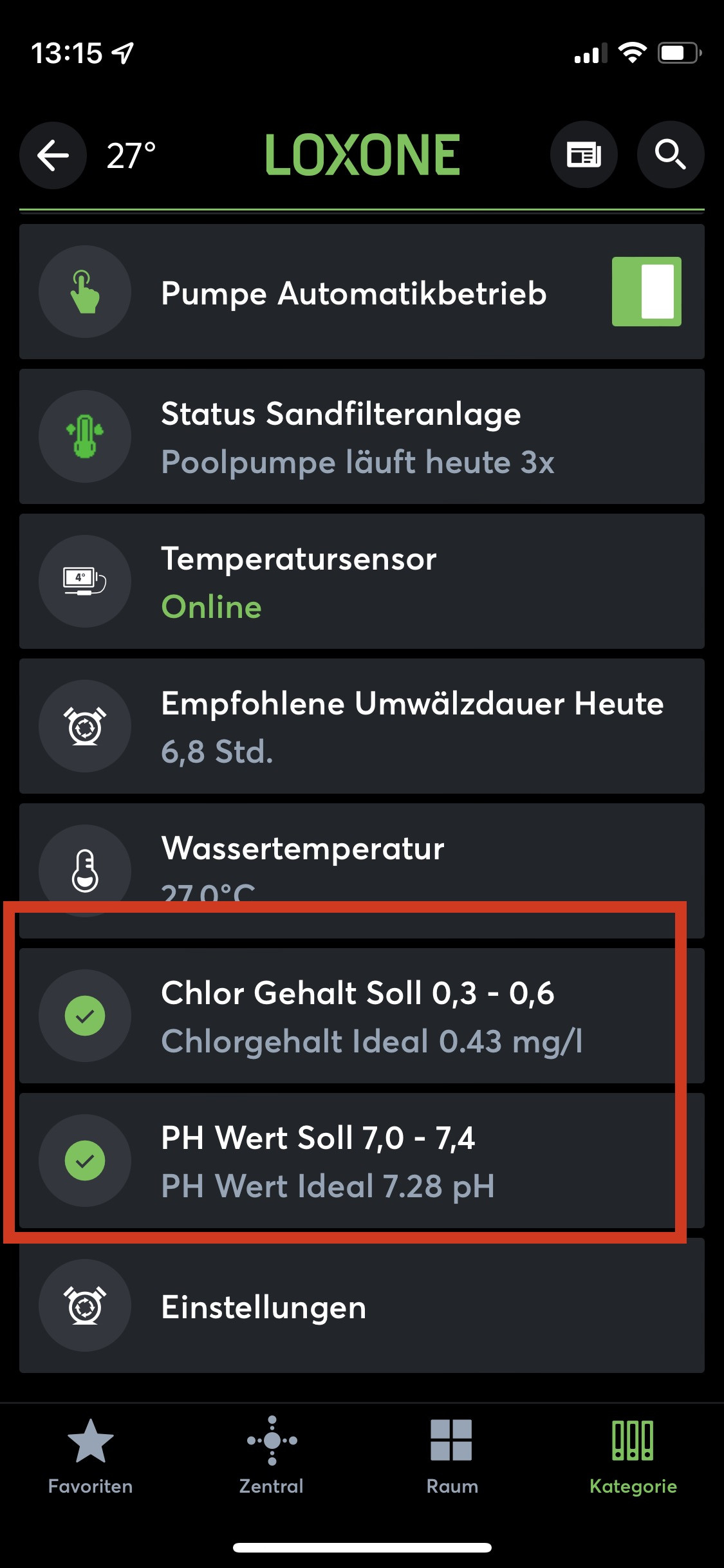Open PH Wert Soll row

point(362,1161)
